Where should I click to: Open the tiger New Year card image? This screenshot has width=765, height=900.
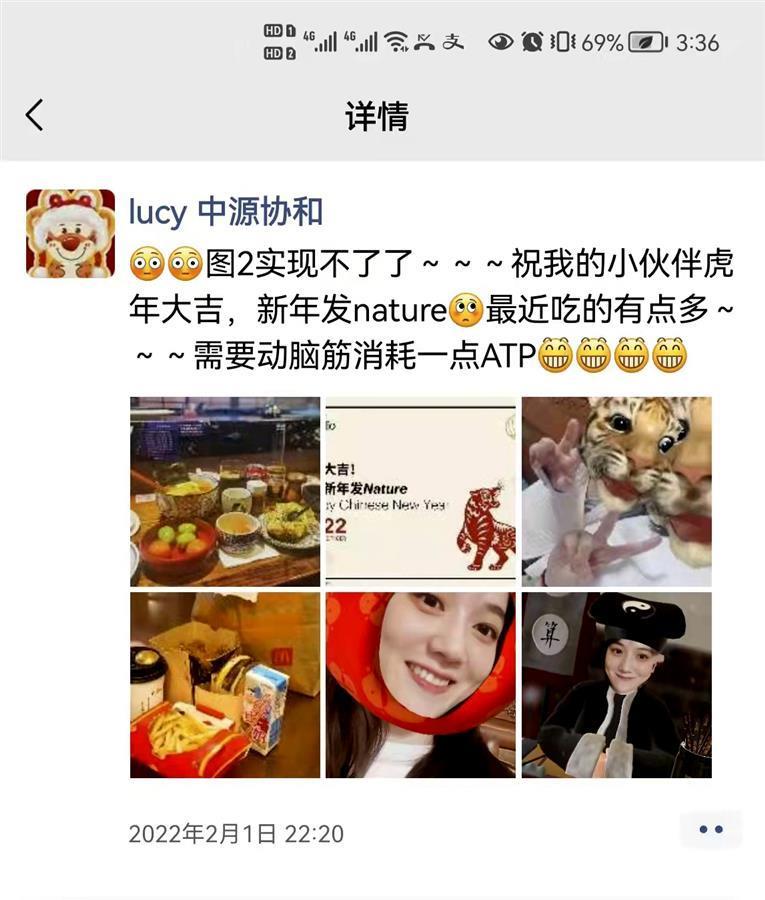click(421, 491)
